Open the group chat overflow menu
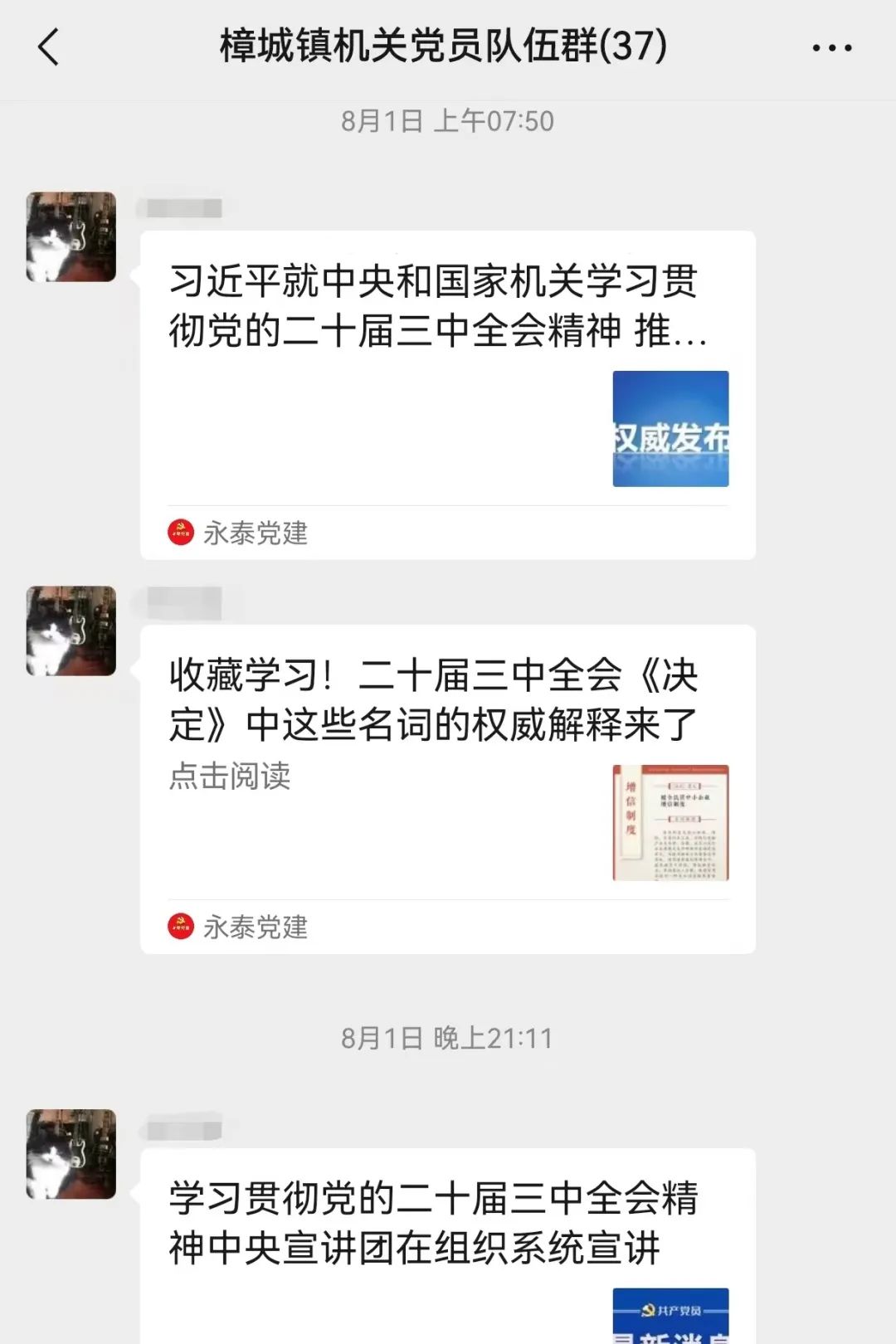Screen dimensions: 896x1344 click(831, 48)
